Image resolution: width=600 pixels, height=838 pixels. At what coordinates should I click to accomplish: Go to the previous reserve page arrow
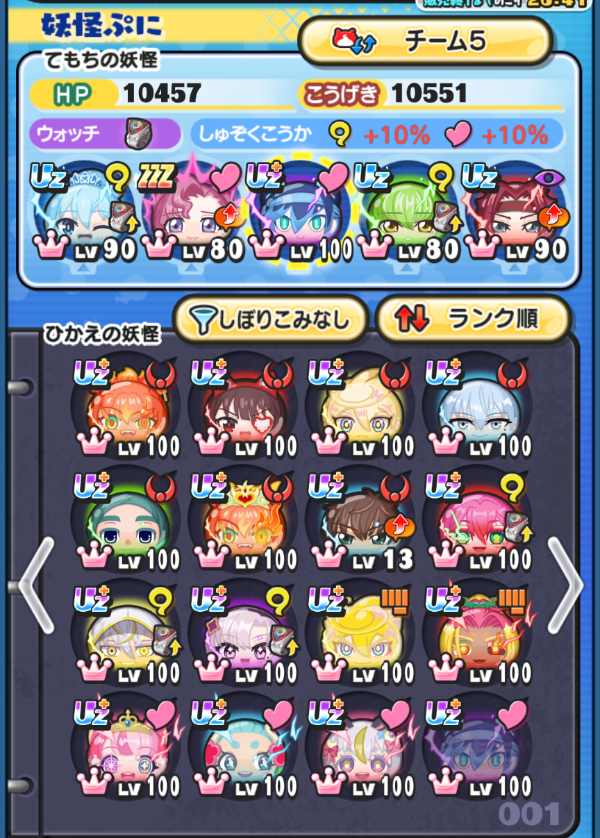coord(34,585)
